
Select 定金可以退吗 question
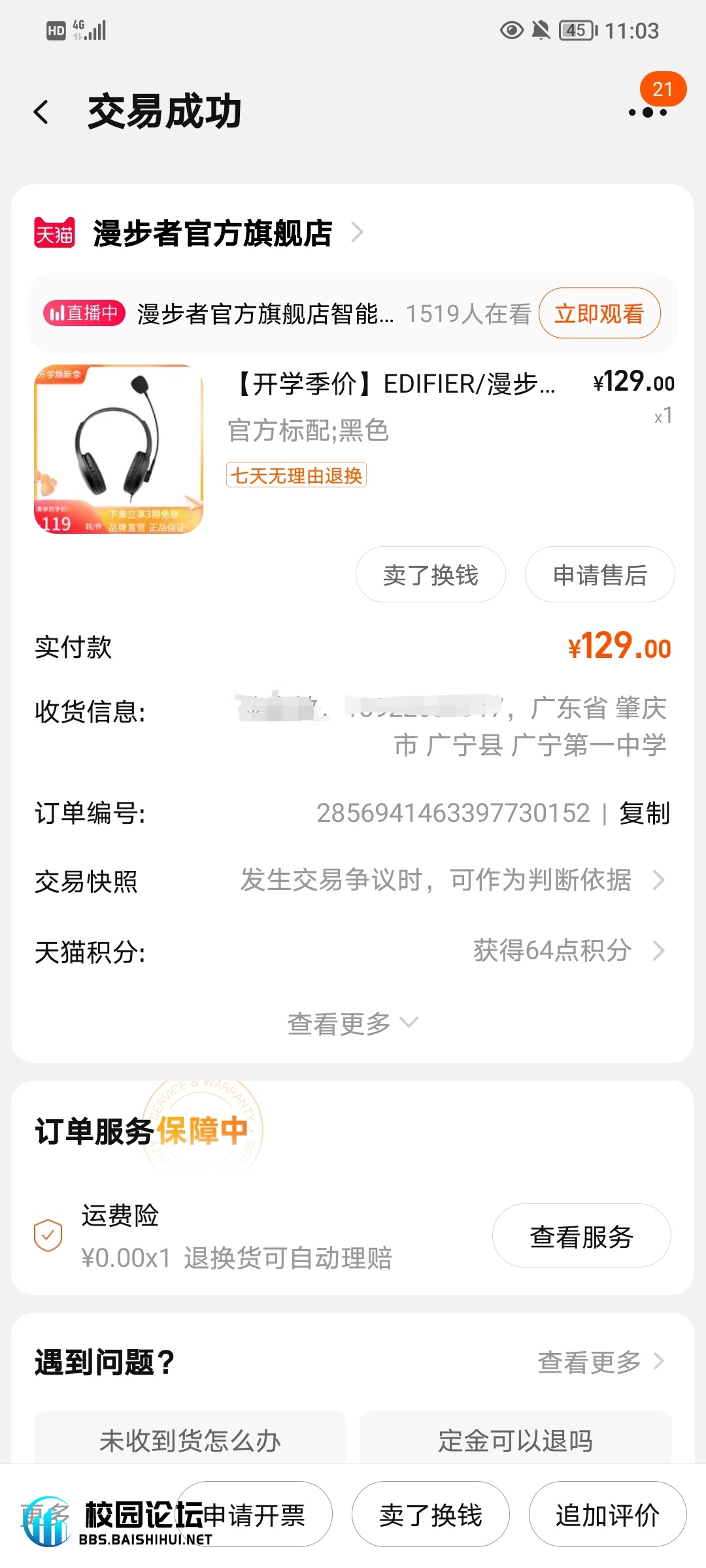tap(515, 1440)
